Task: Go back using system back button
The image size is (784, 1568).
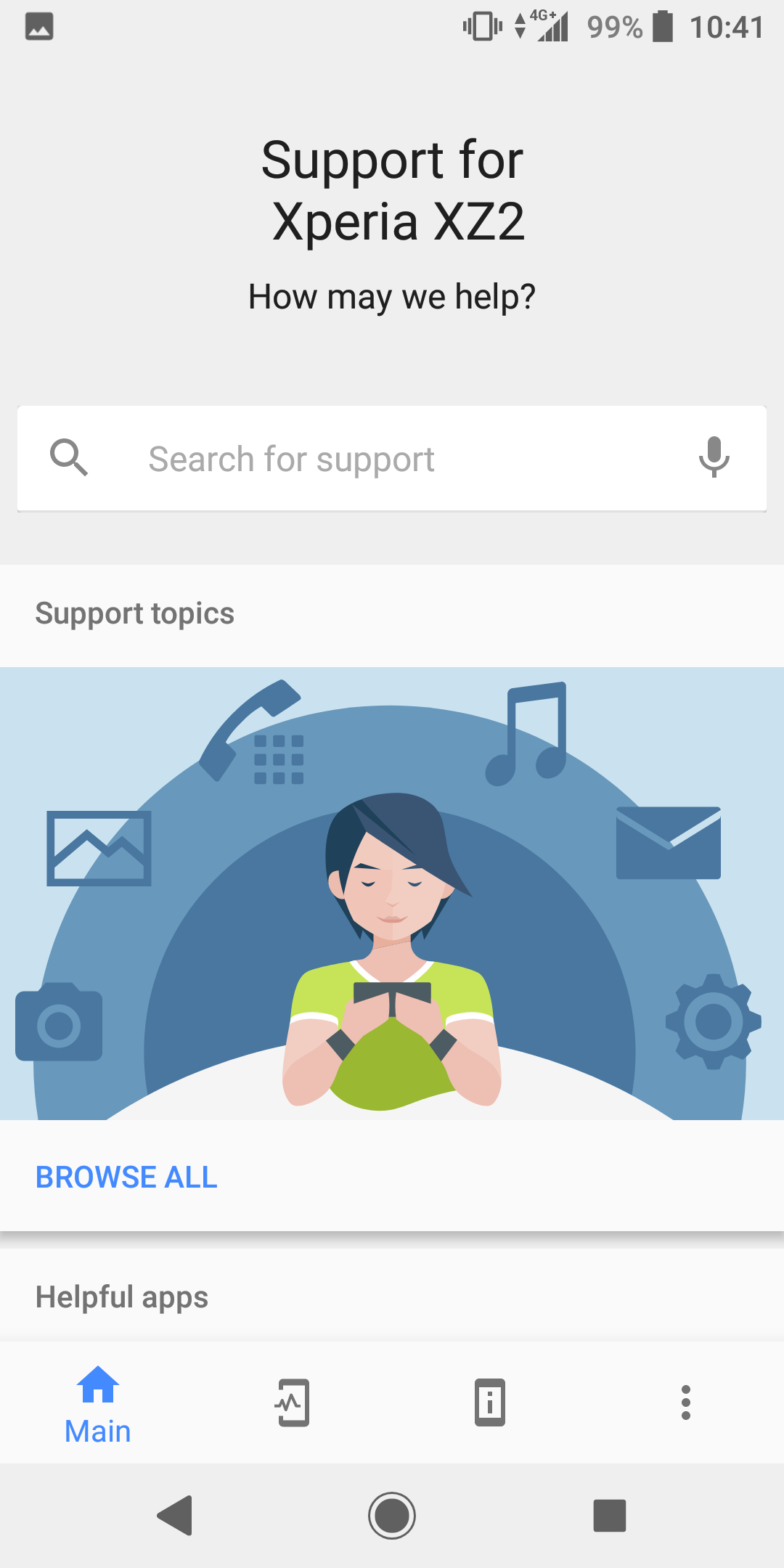Action: pyautogui.click(x=175, y=1515)
